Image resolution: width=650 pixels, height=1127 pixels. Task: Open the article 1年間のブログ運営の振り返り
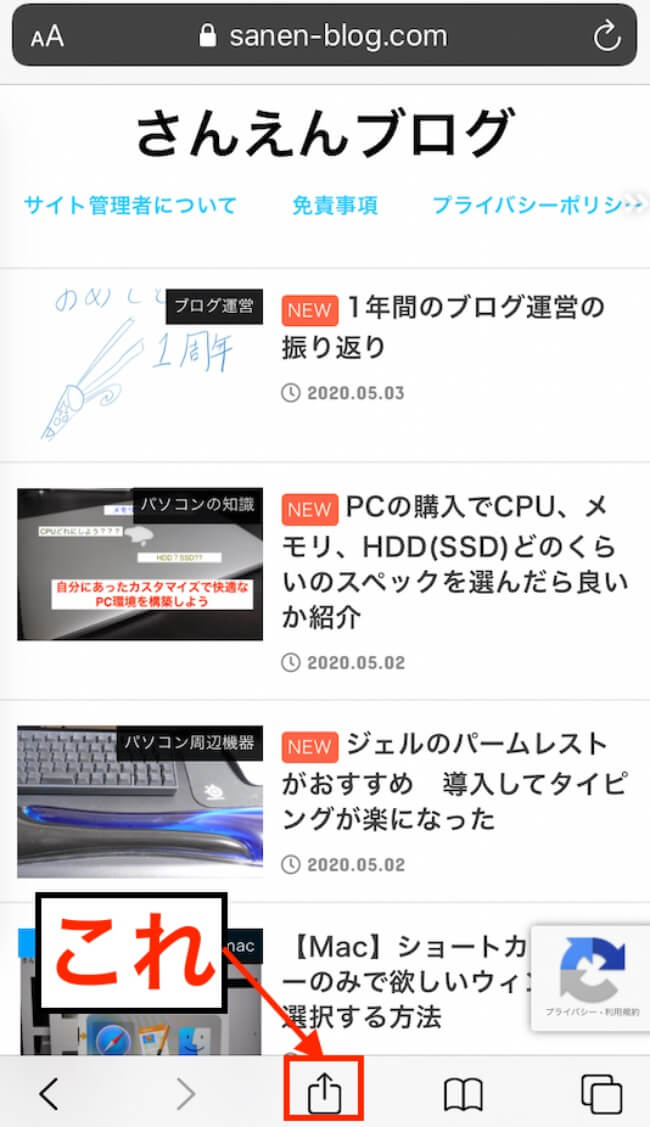[x=443, y=327]
